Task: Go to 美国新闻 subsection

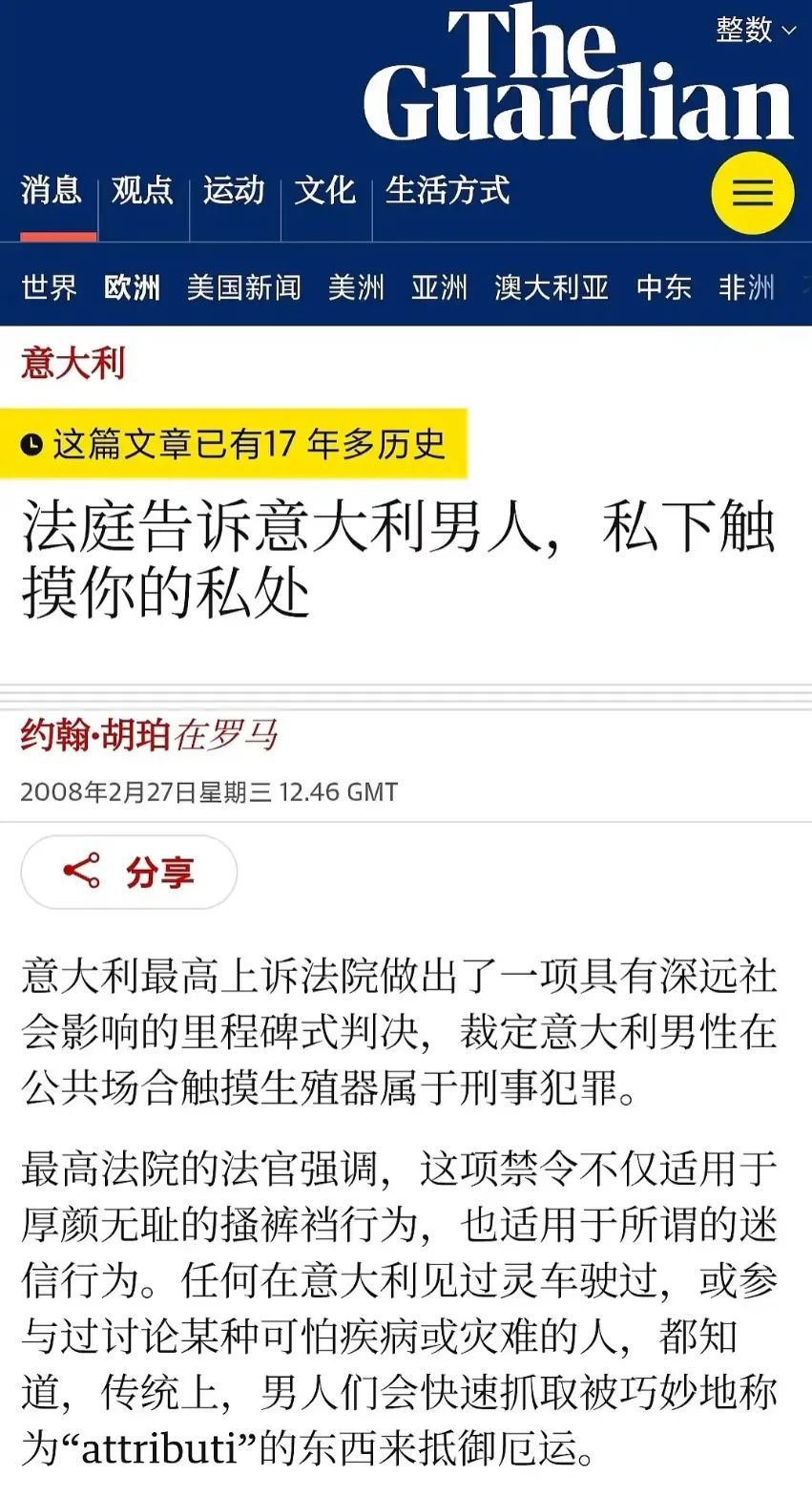Action: click(x=243, y=287)
